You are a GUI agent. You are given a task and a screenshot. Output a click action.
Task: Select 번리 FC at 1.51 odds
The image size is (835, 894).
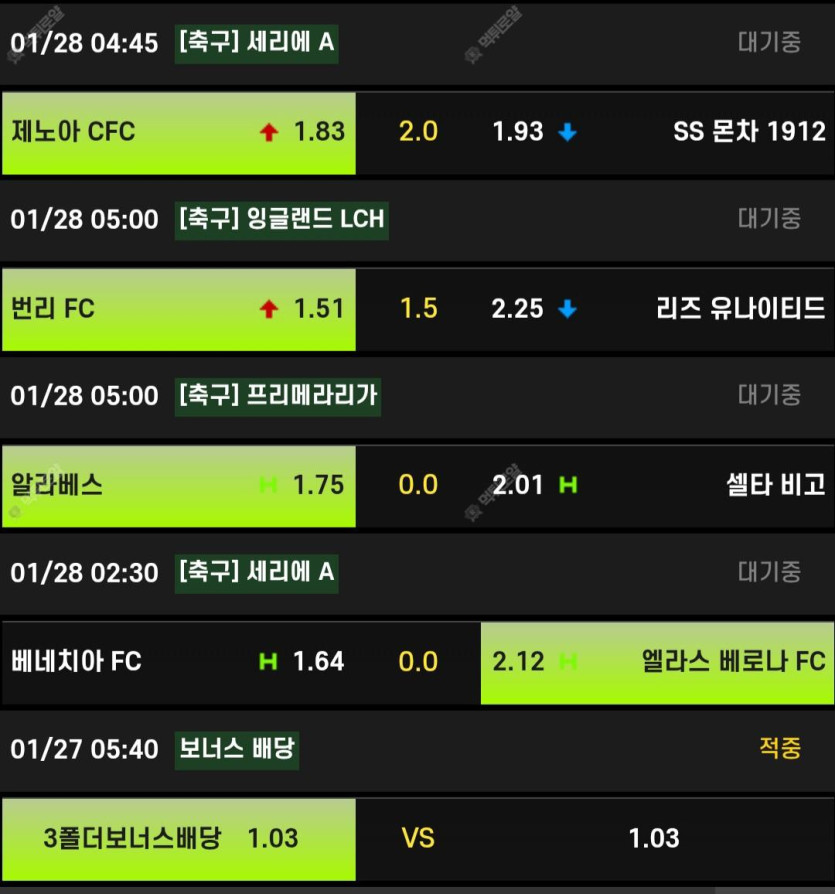(x=178, y=309)
